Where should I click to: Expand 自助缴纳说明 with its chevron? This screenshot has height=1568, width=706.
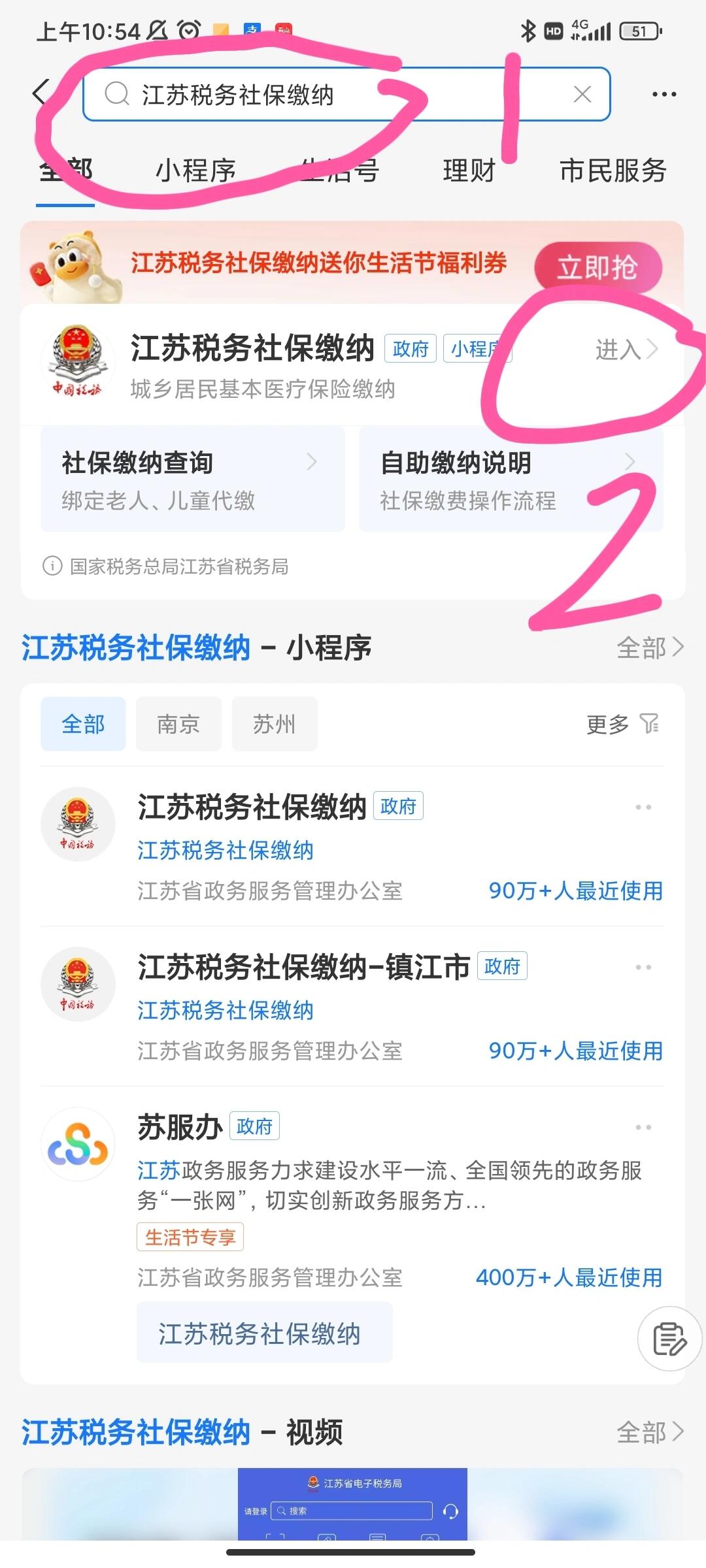pos(631,462)
